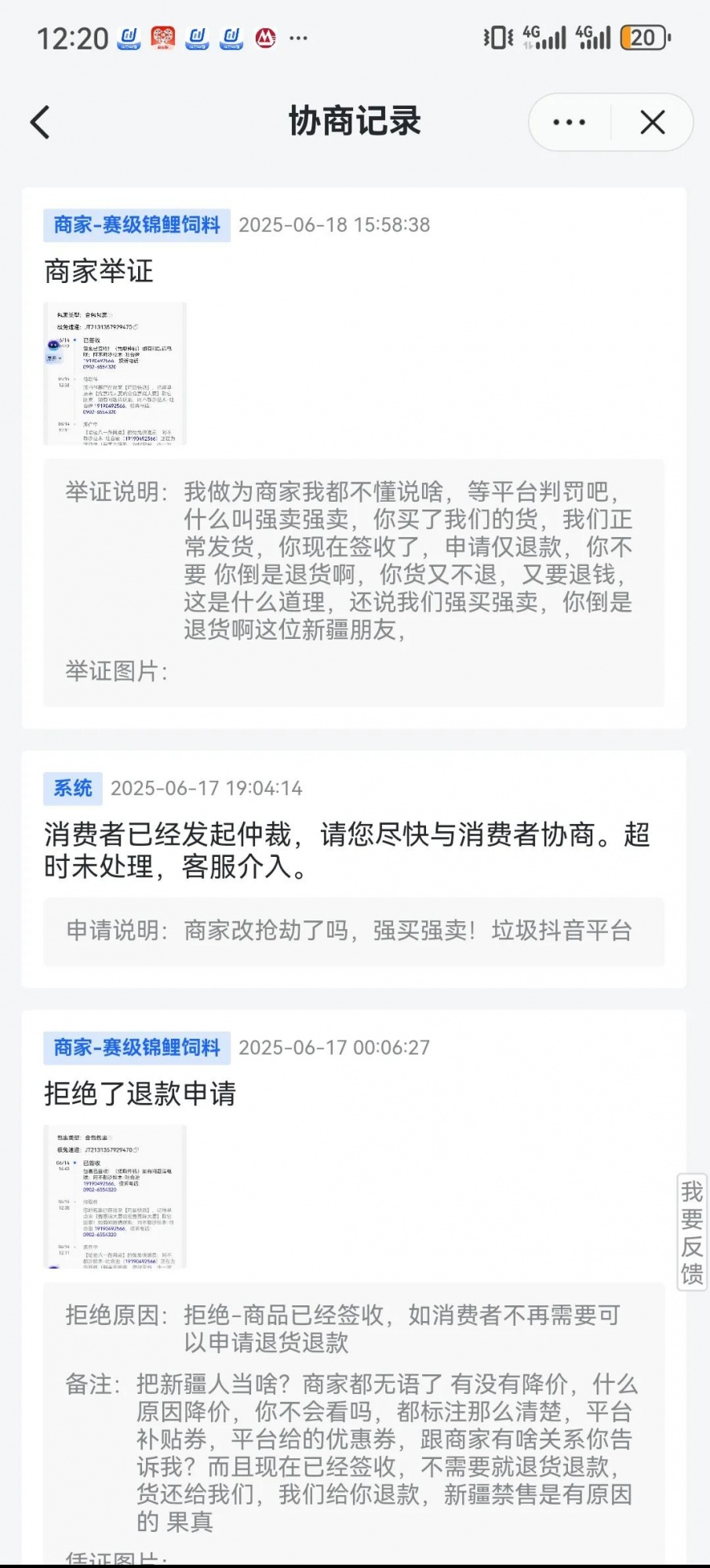The image size is (710, 1568).
Task: Open the three-dot more options menu
Action: (x=569, y=122)
